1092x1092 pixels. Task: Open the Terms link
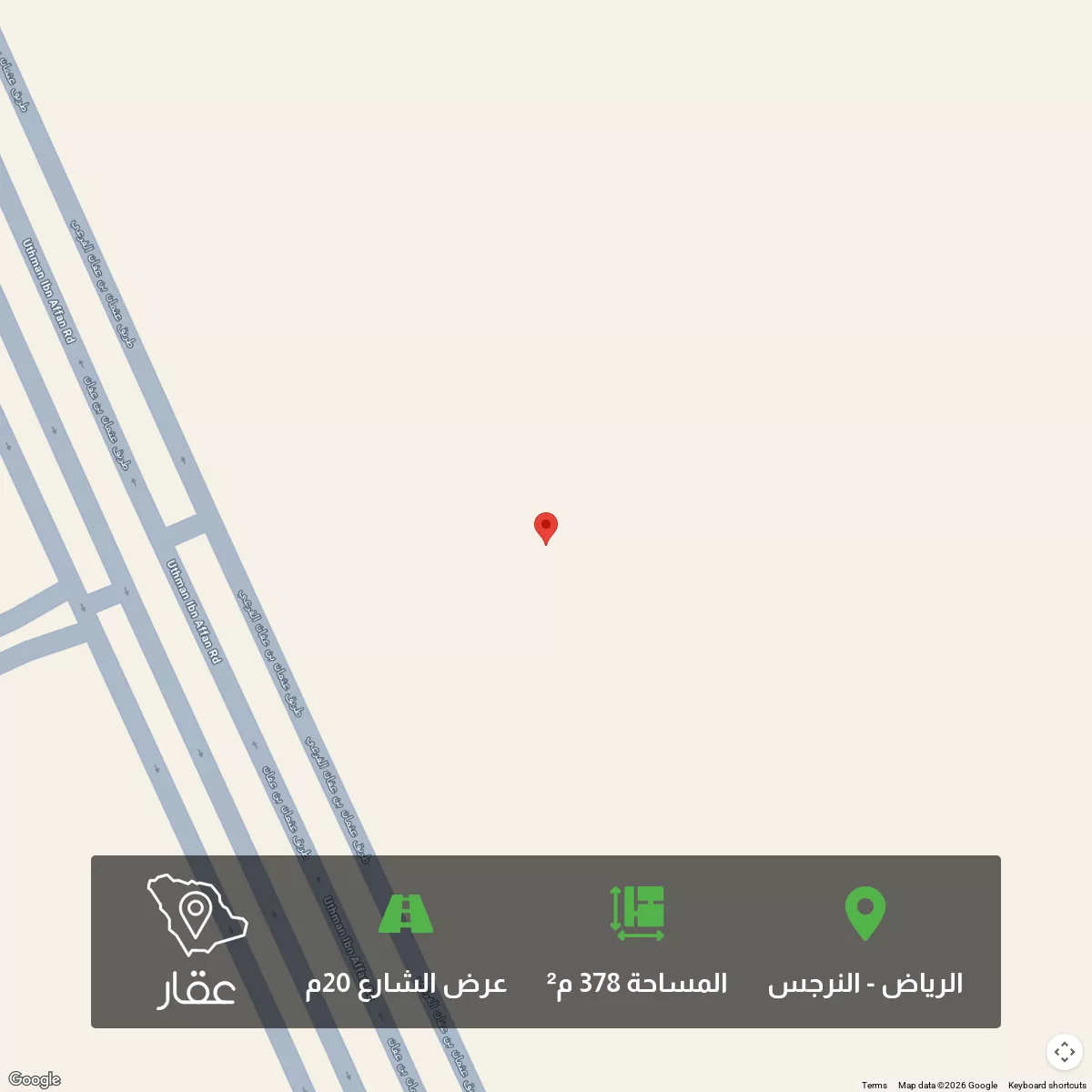(x=874, y=1085)
